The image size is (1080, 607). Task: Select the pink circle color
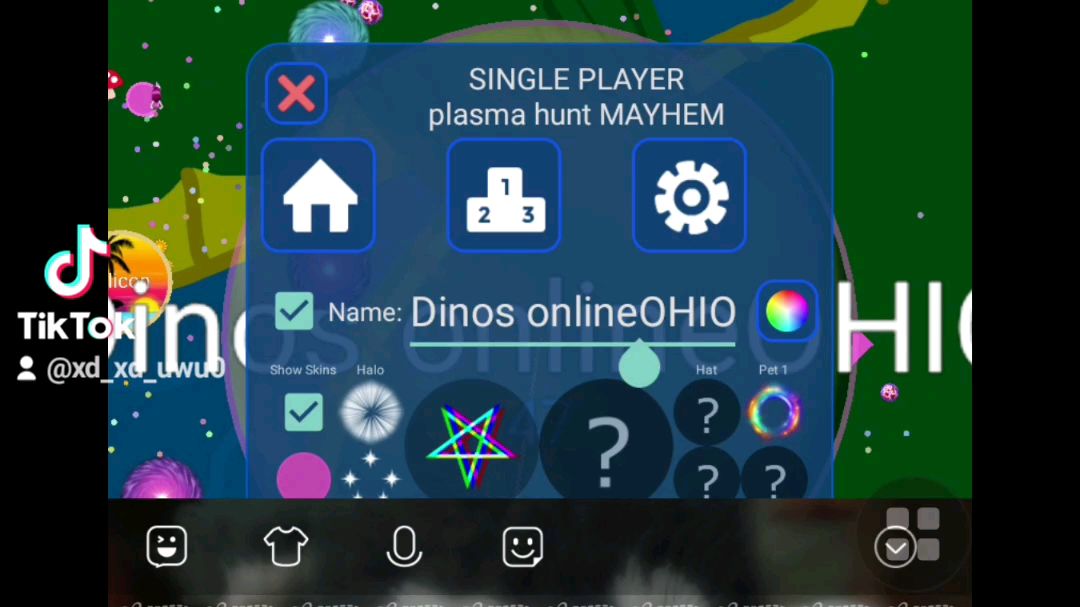304,477
